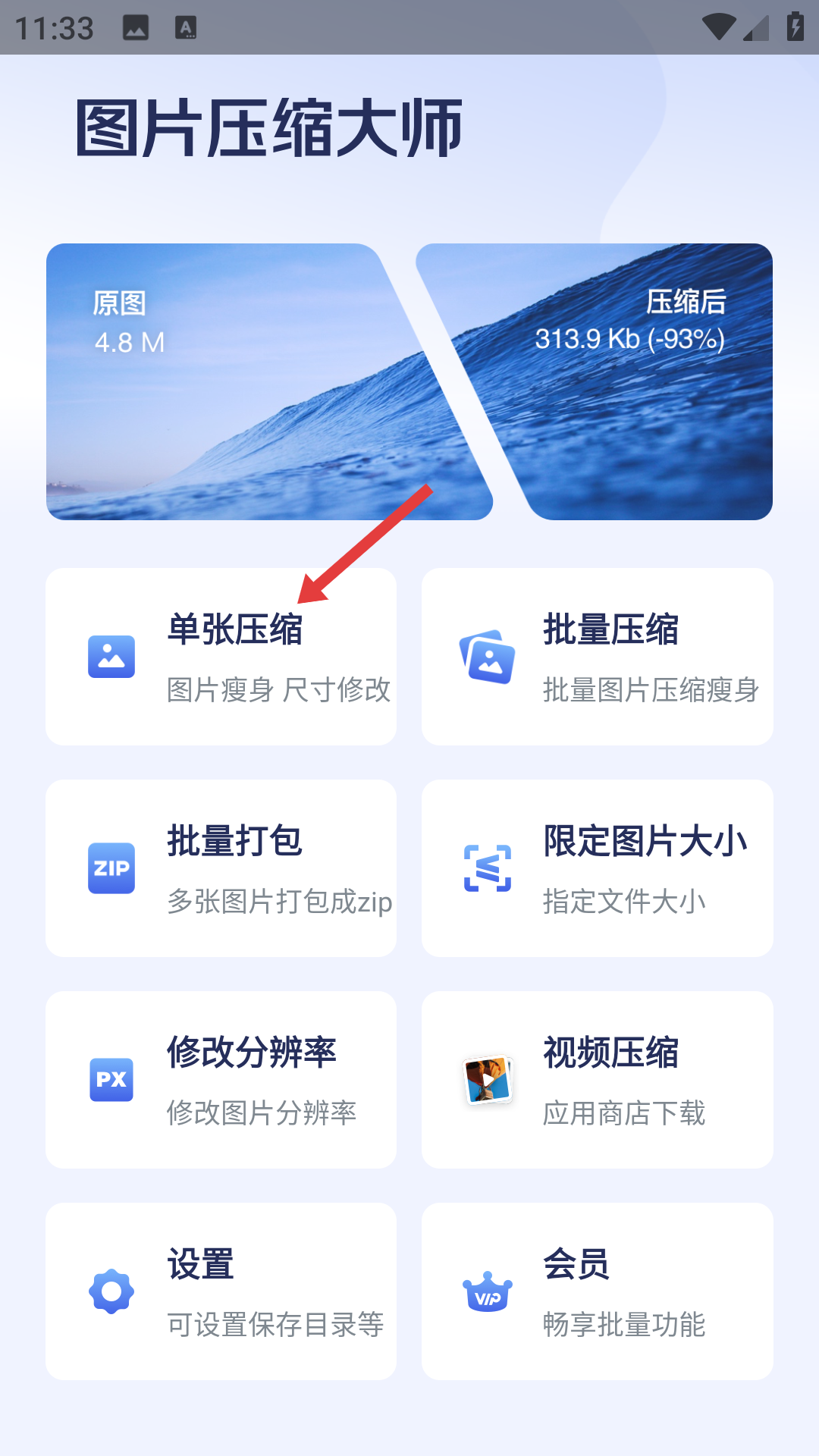
Task: Go to 设置 settings
Action: 221,1291
